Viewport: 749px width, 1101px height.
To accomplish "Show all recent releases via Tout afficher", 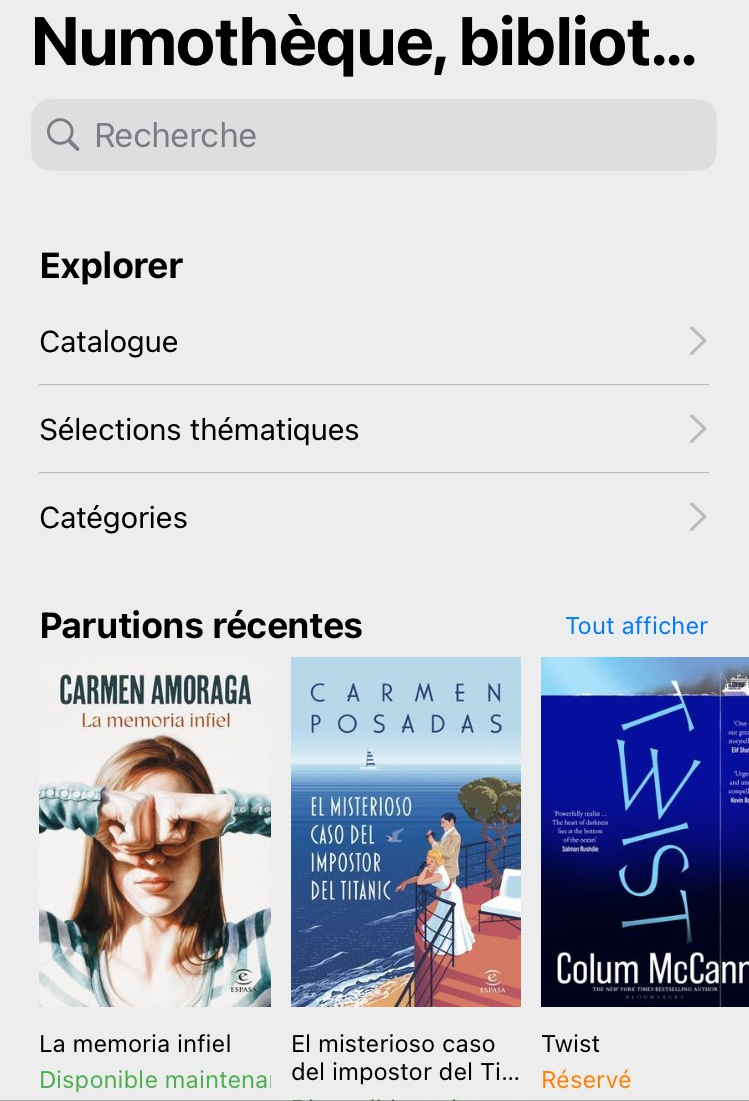I will 636,626.
